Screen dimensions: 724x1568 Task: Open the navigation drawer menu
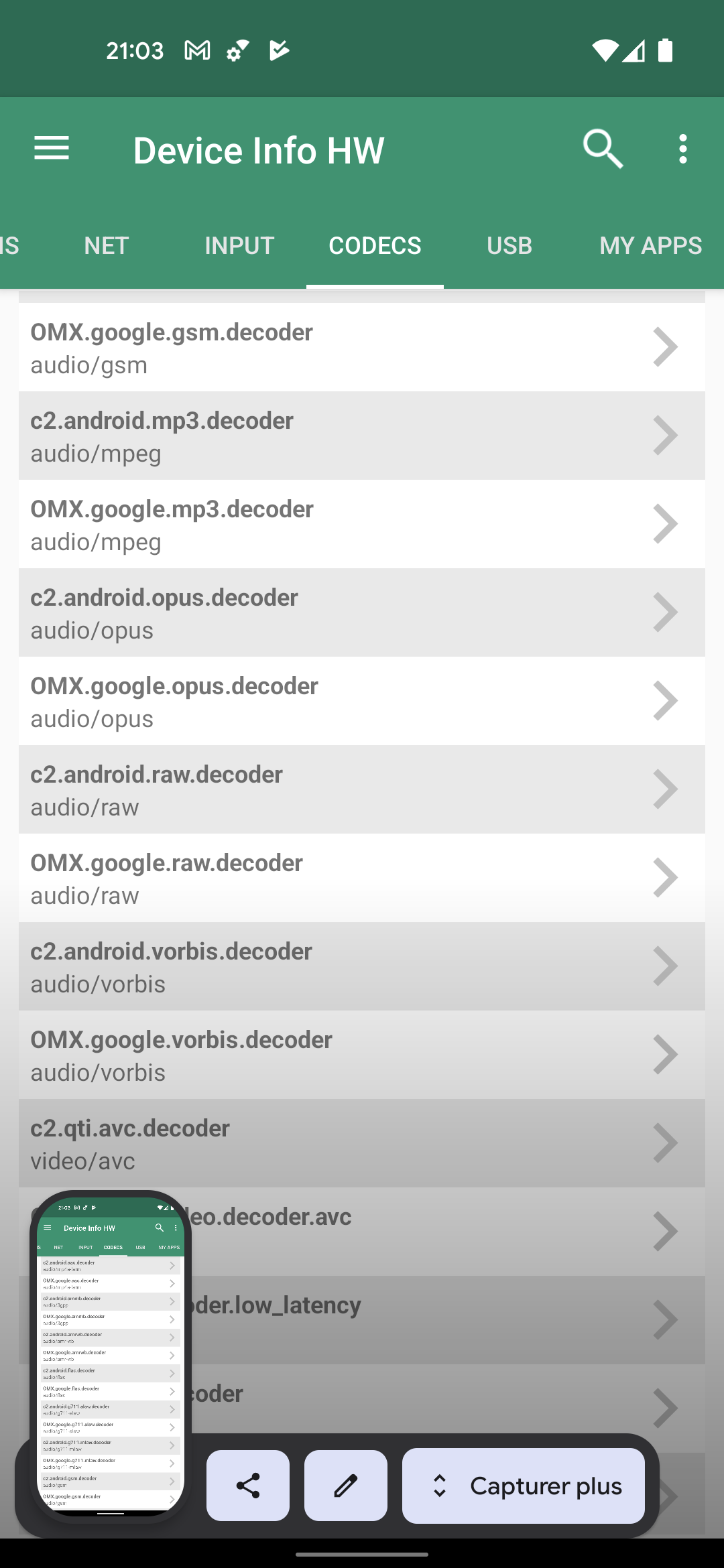(x=52, y=149)
